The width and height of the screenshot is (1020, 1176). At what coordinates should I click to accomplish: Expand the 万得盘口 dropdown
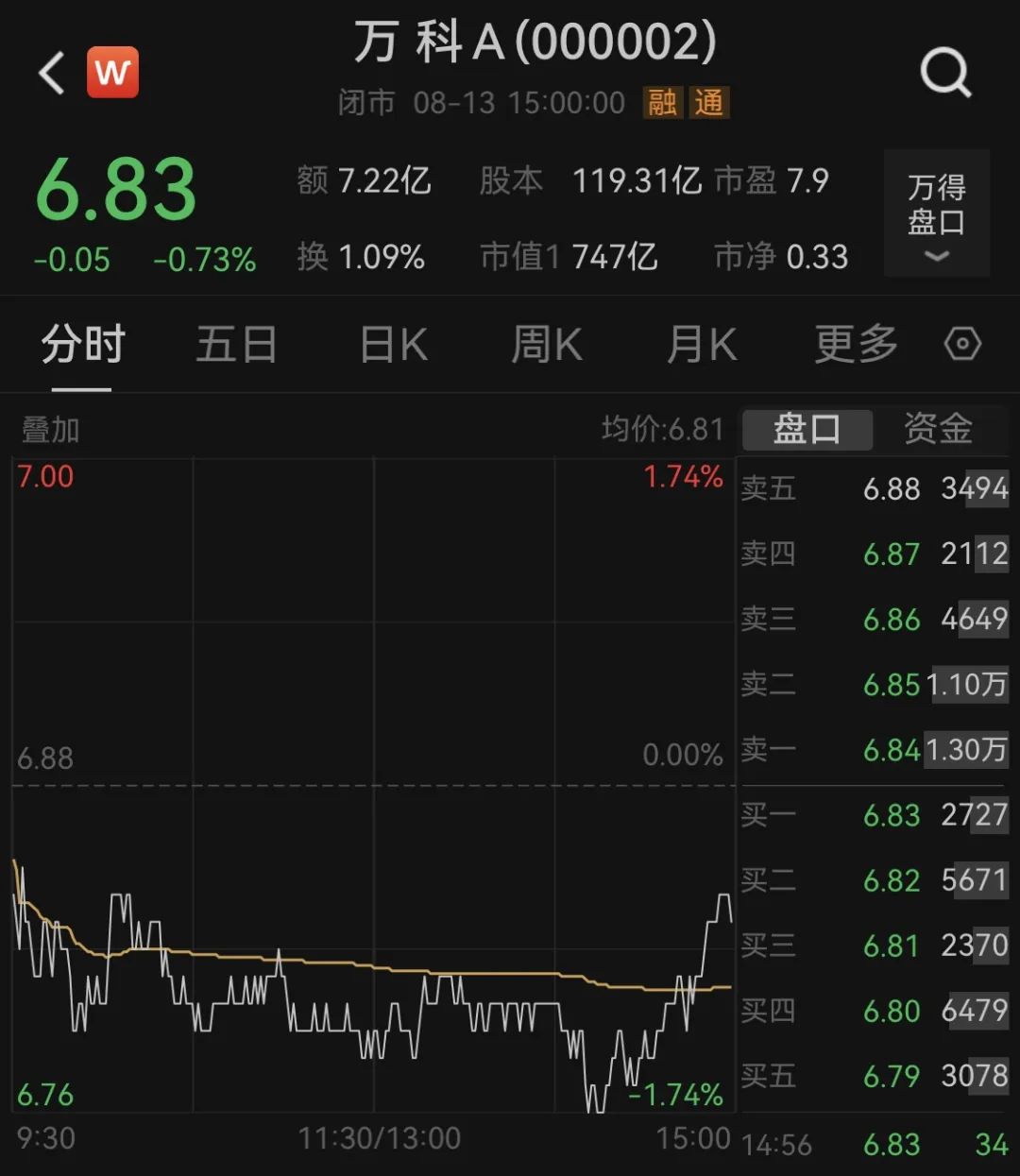pos(936,213)
